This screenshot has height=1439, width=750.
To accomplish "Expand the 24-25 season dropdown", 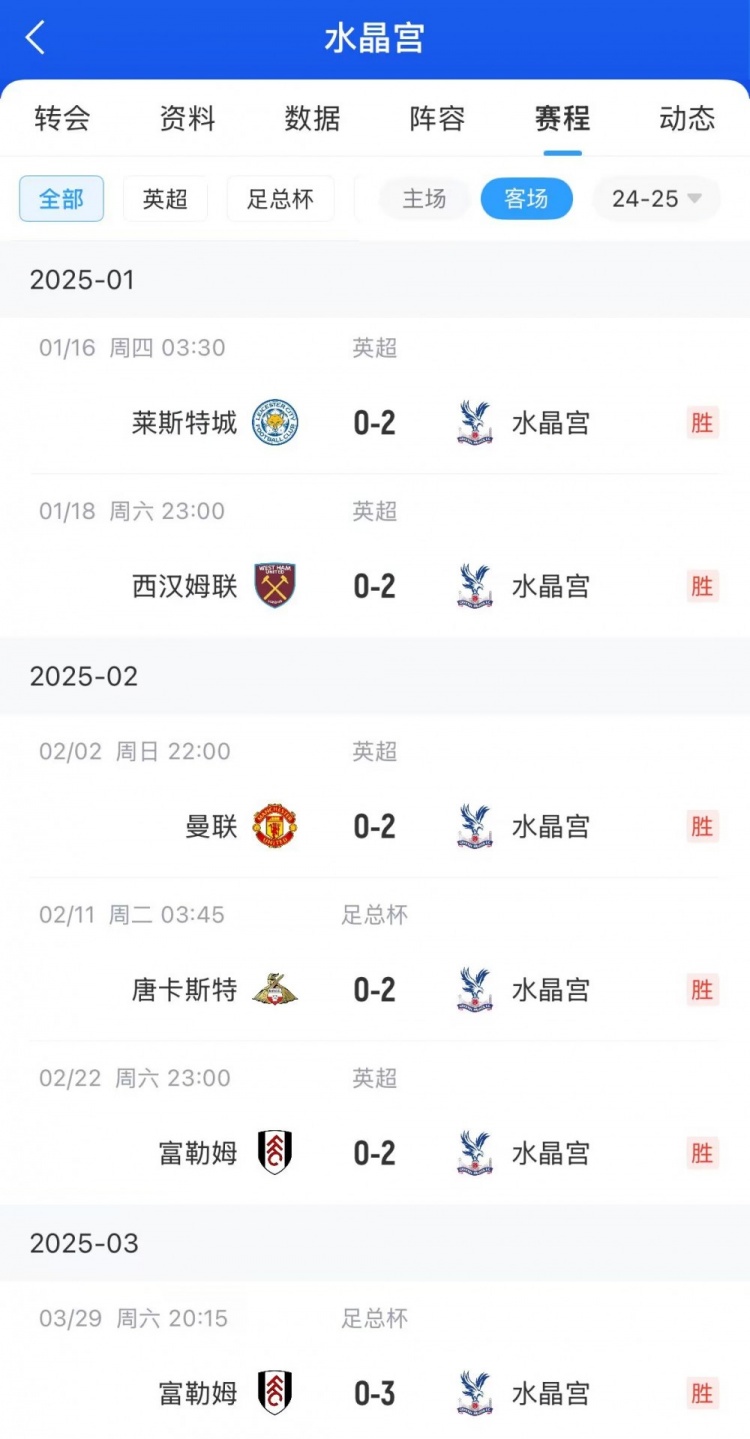I will point(655,199).
